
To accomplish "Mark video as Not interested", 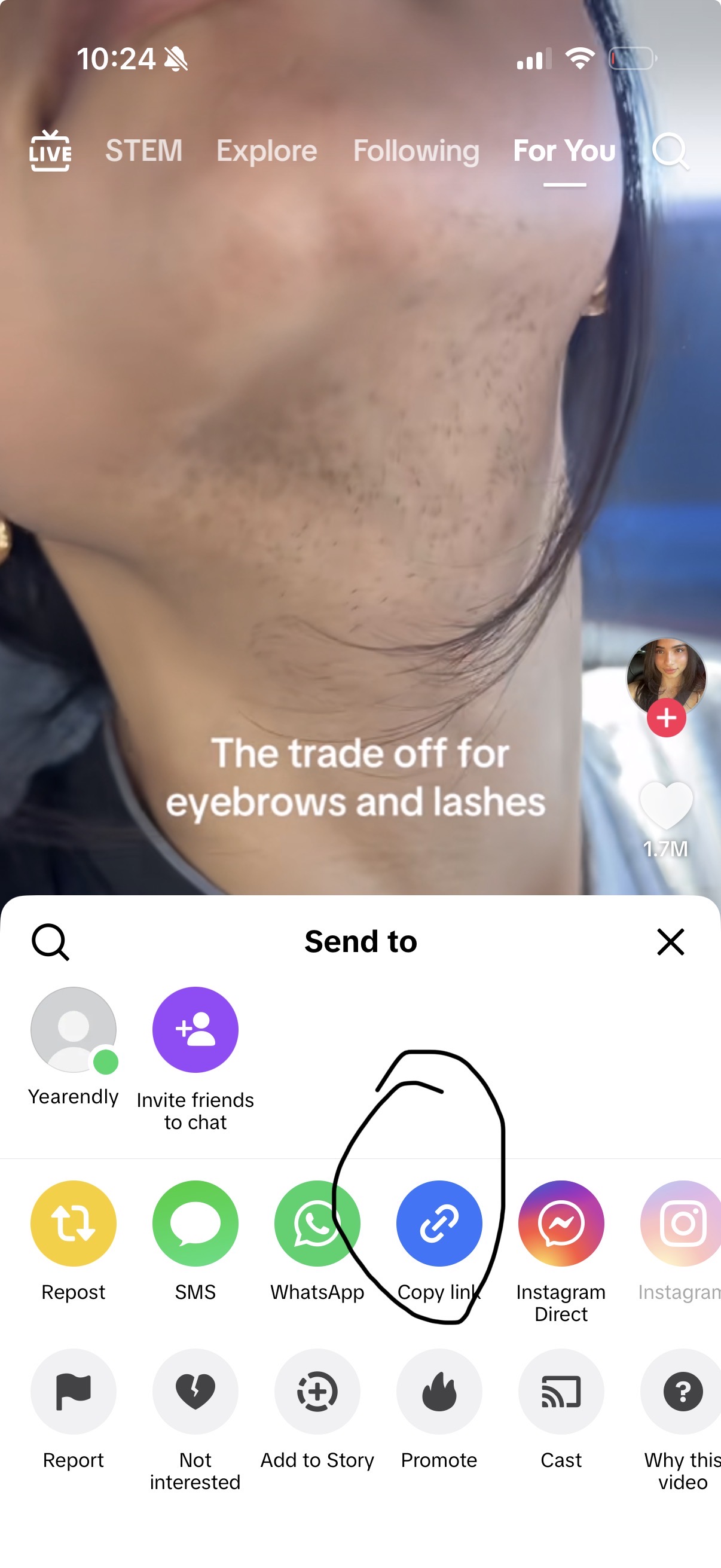I will coord(195,1392).
